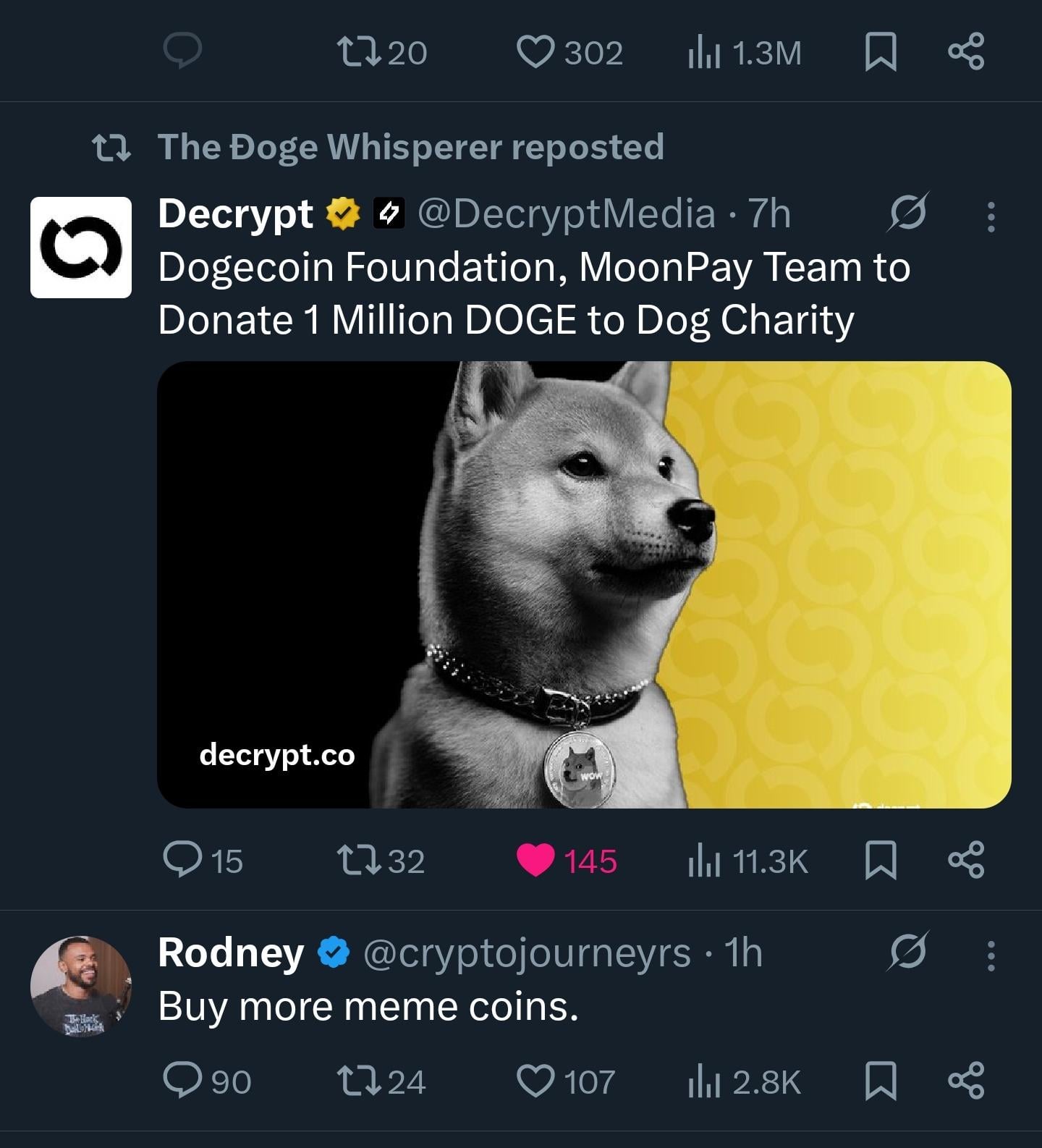Like Rodney's "Buy more meme coins" post
Viewport: 1042px width, 1148px height.
point(536,1081)
